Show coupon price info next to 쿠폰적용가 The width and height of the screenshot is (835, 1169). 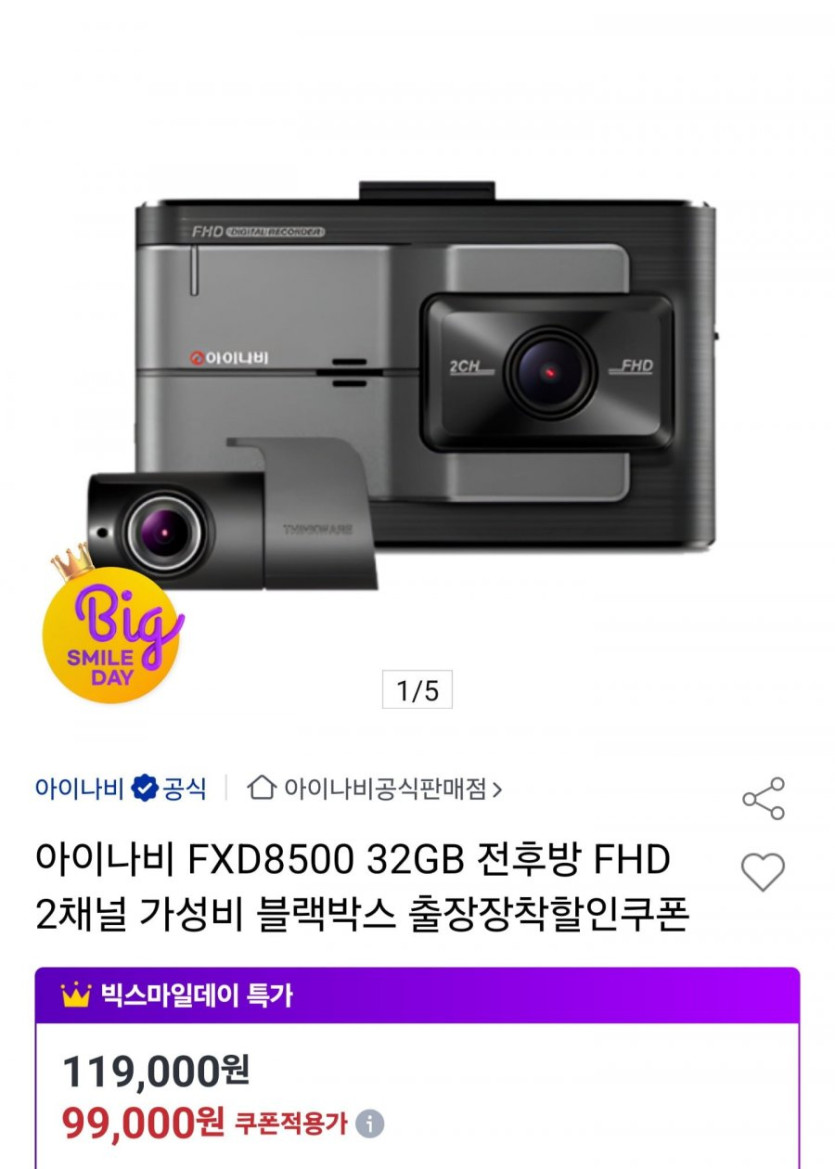coord(371,1123)
